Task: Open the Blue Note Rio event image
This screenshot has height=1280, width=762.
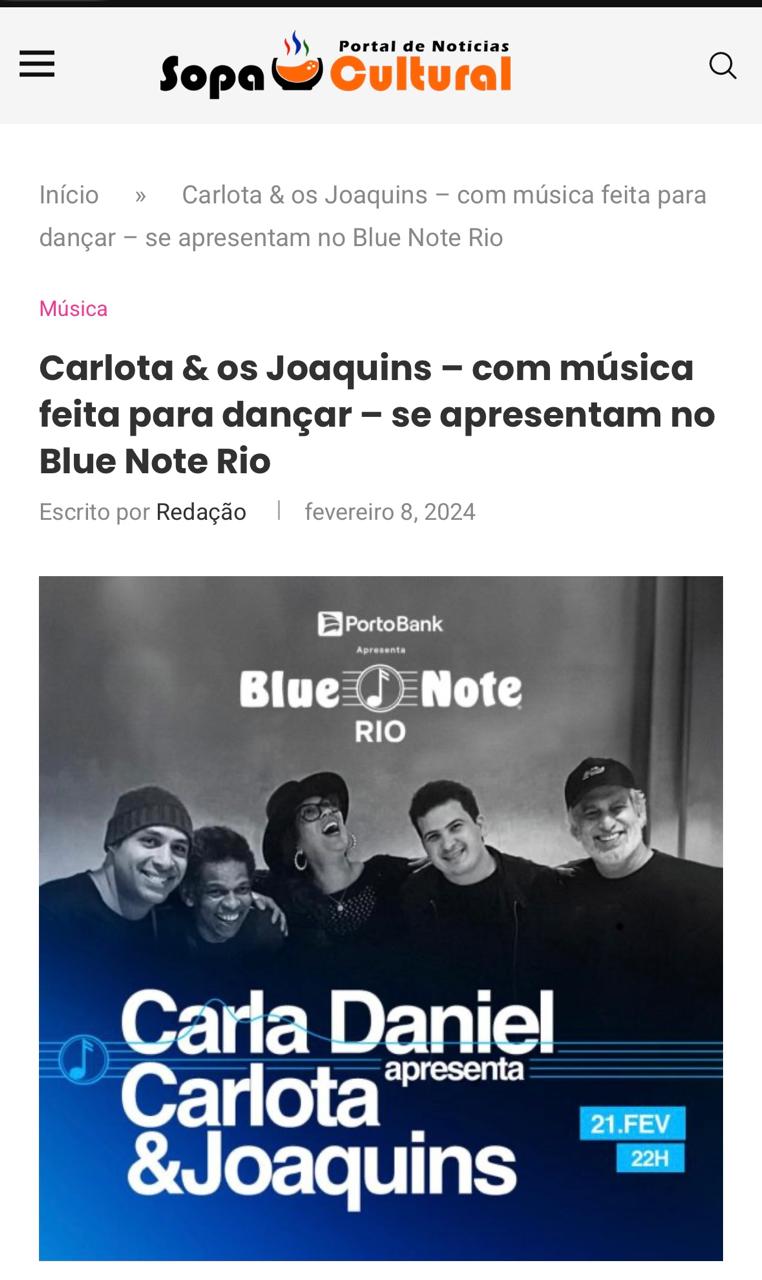Action: point(380,917)
